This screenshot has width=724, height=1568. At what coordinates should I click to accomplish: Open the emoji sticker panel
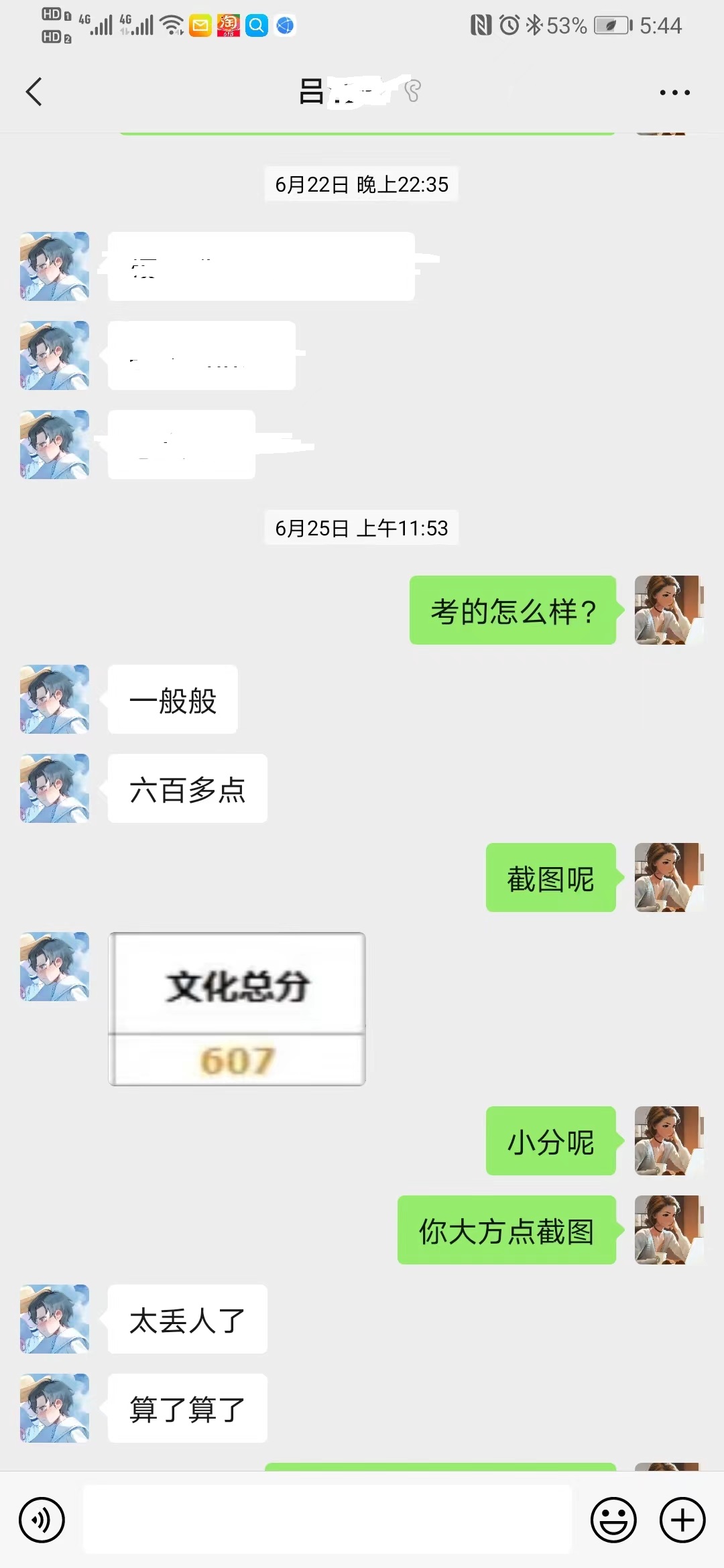click(613, 1520)
